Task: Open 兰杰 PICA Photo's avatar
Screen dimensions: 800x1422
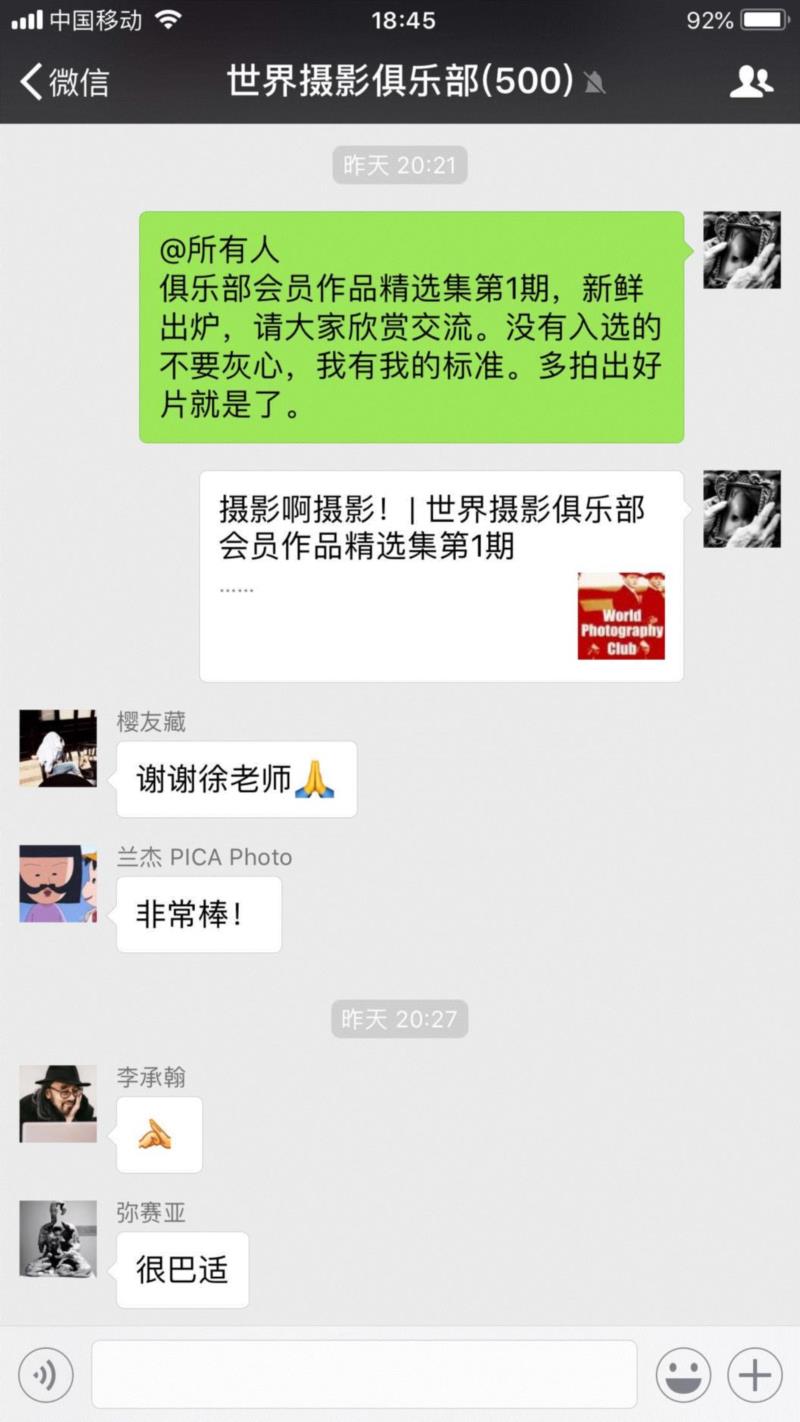Action: pyautogui.click(x=58, y=884)
